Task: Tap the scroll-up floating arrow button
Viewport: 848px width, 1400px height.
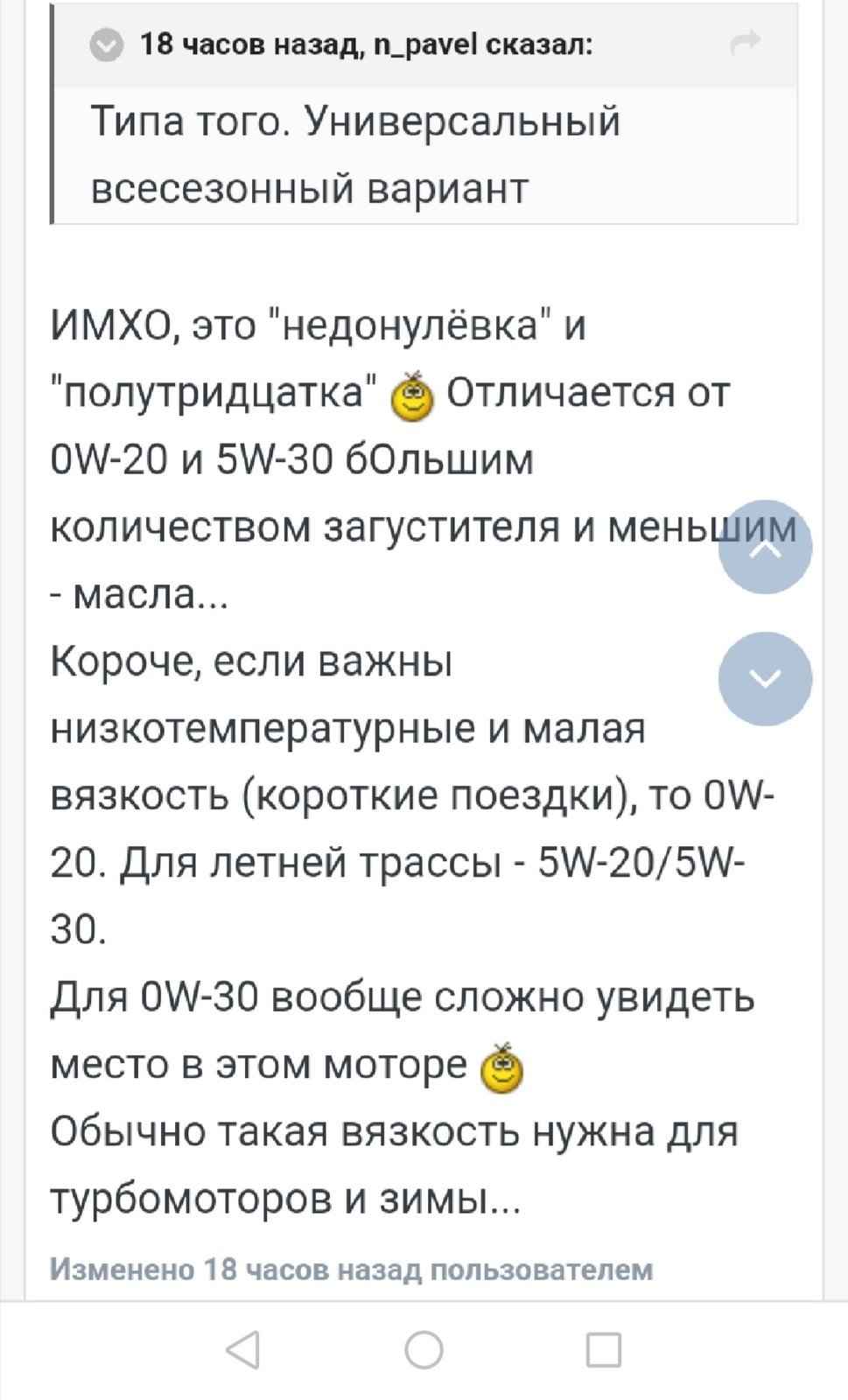Action: coord(765,548)
